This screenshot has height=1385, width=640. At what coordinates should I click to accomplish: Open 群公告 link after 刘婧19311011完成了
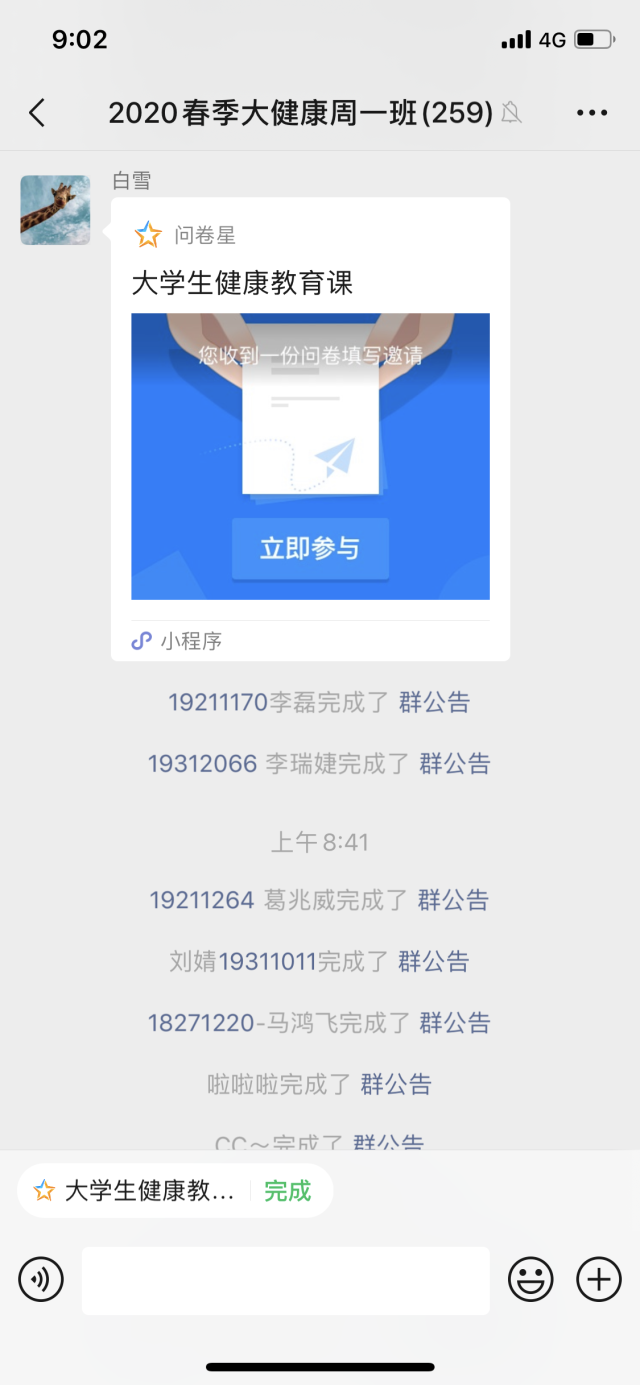pyautogui.click(x=433, y=962)
